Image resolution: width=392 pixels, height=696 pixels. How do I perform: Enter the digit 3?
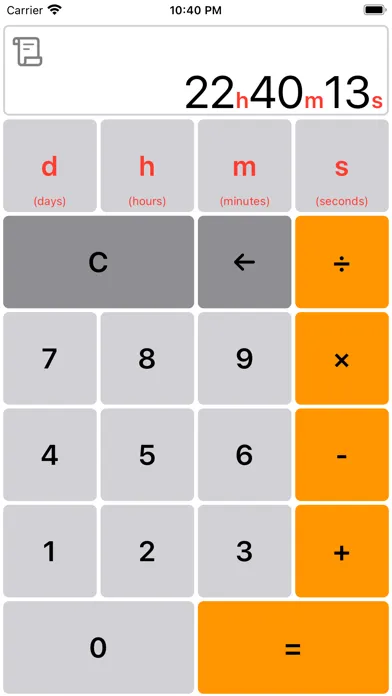(x=245, y=551)
